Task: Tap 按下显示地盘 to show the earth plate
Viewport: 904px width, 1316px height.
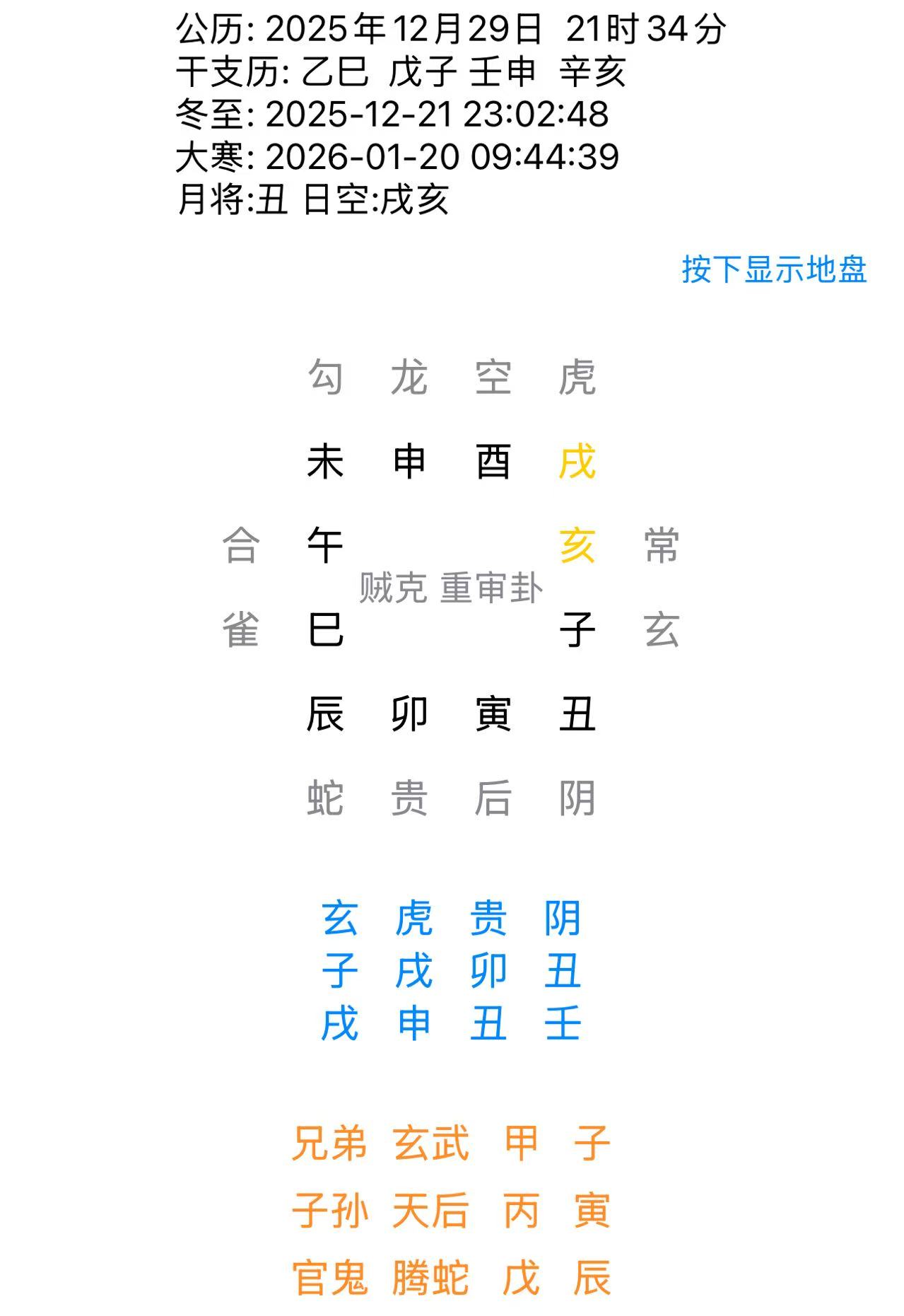Action: (x=774, y=269)
